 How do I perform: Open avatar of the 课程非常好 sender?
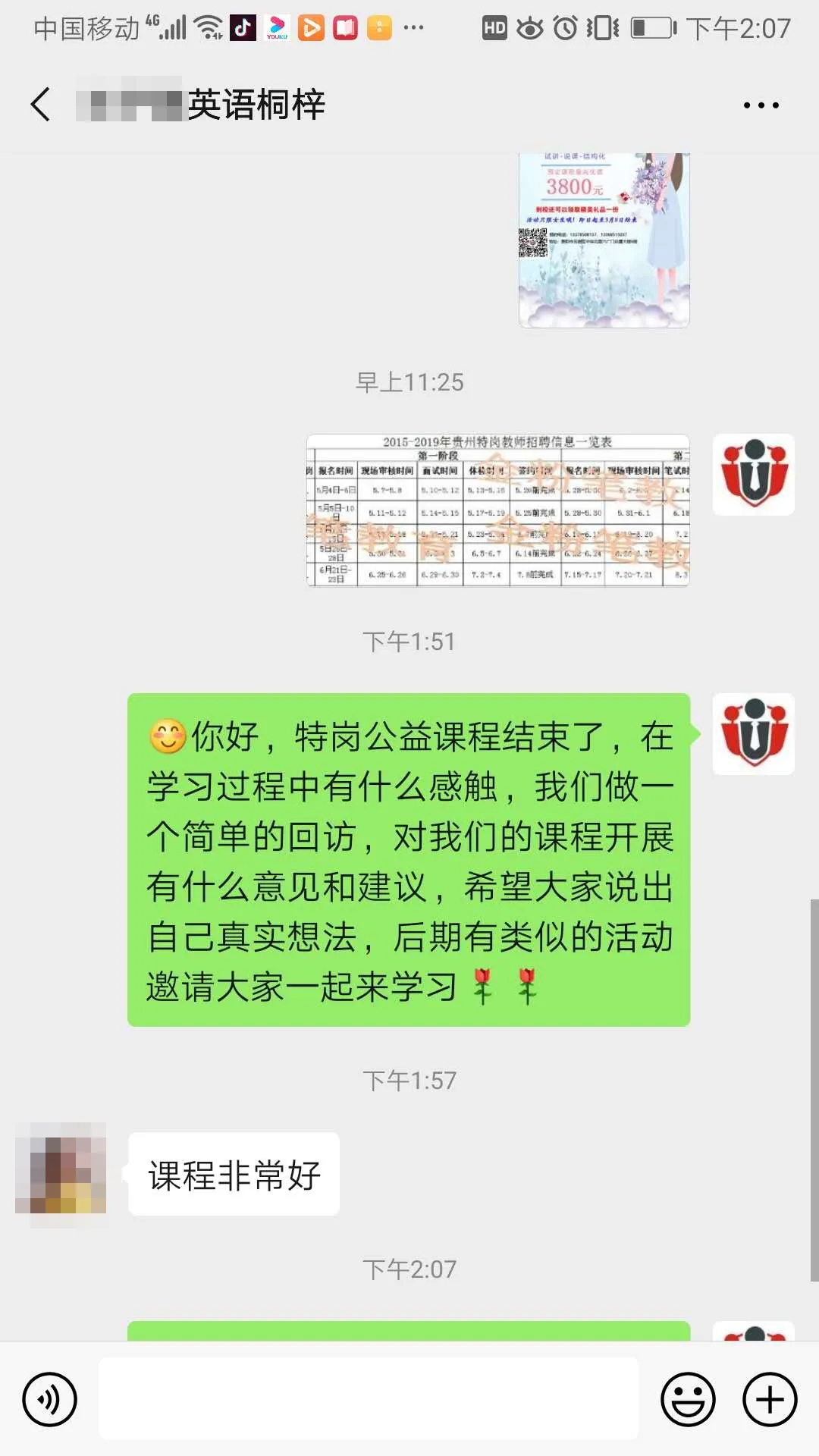tap(61, 1168)
